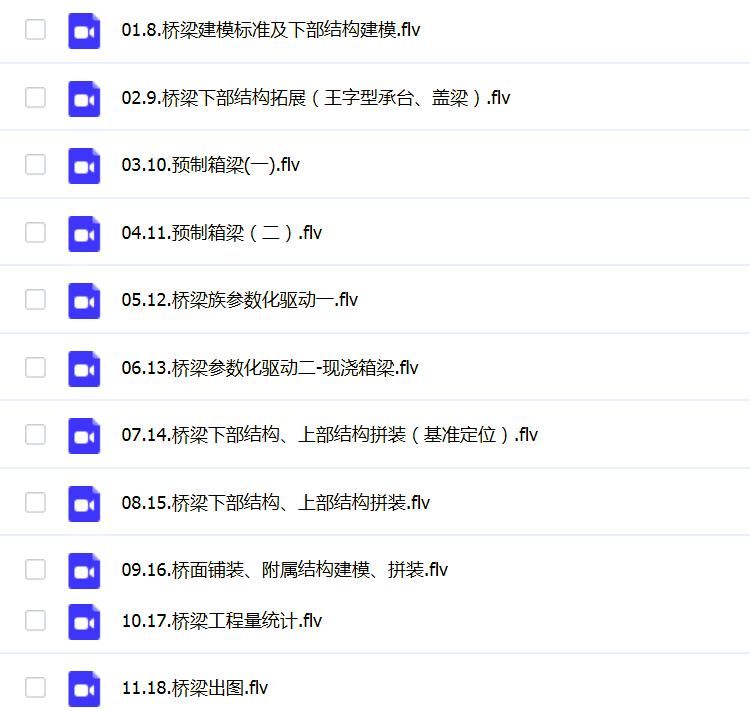Open file 01.8.桥梁建模标准及下部结构建模.flv

point(270,30)
